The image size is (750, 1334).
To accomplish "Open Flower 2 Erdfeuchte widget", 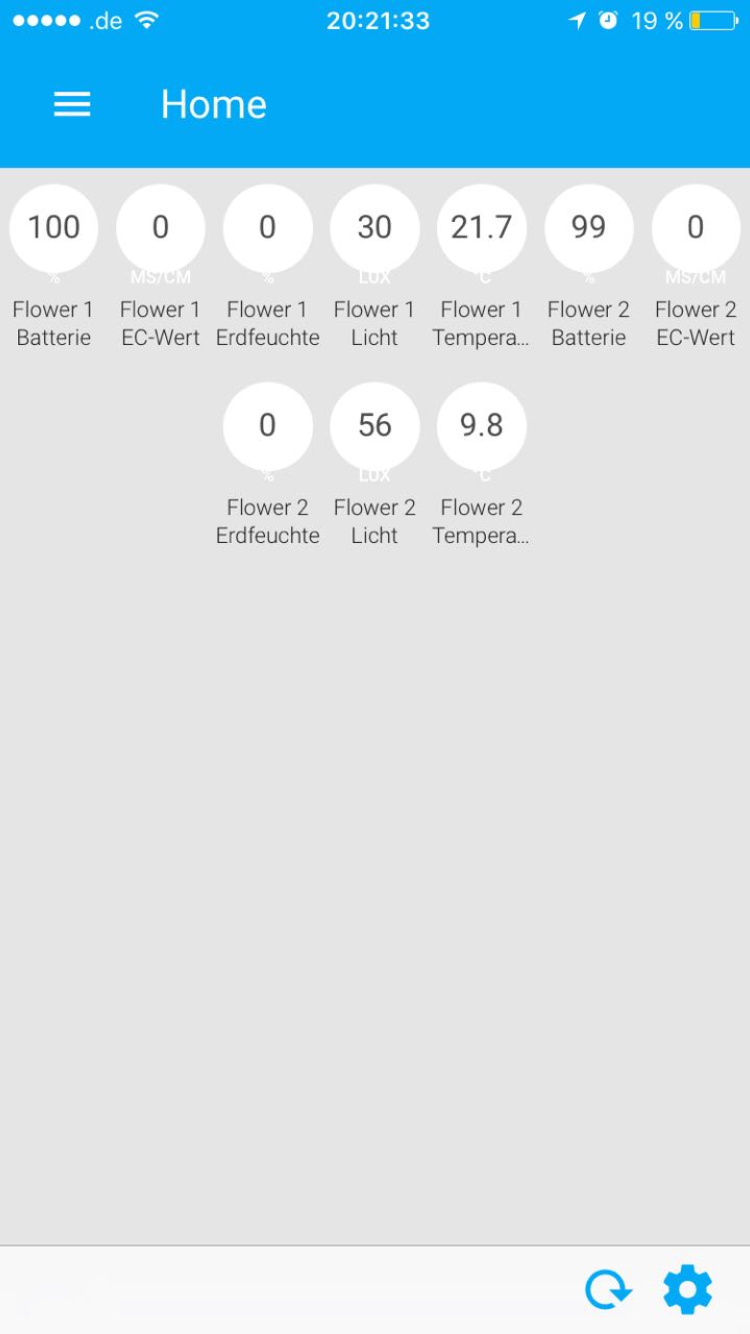I will click(268, 427).
